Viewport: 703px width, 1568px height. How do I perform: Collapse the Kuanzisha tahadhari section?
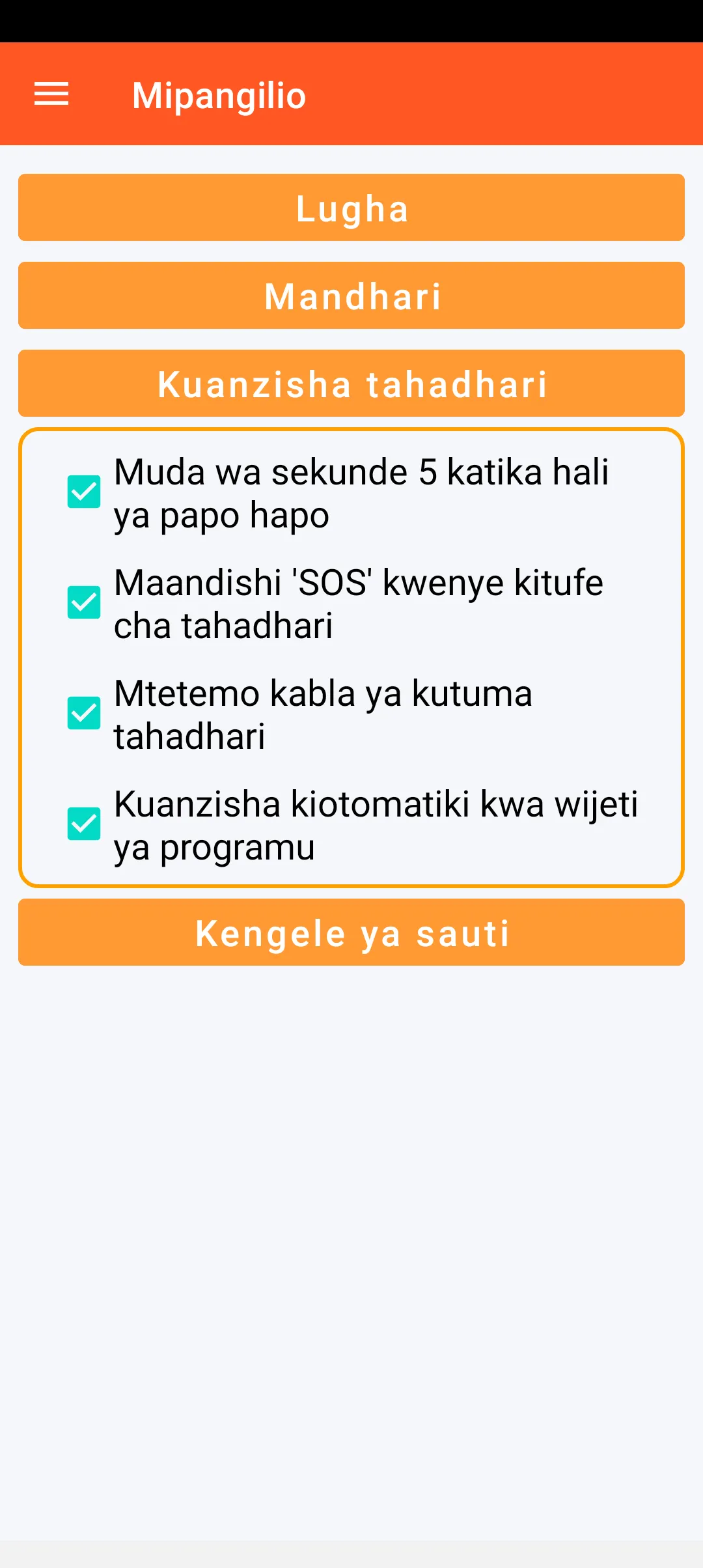(351, 384)
